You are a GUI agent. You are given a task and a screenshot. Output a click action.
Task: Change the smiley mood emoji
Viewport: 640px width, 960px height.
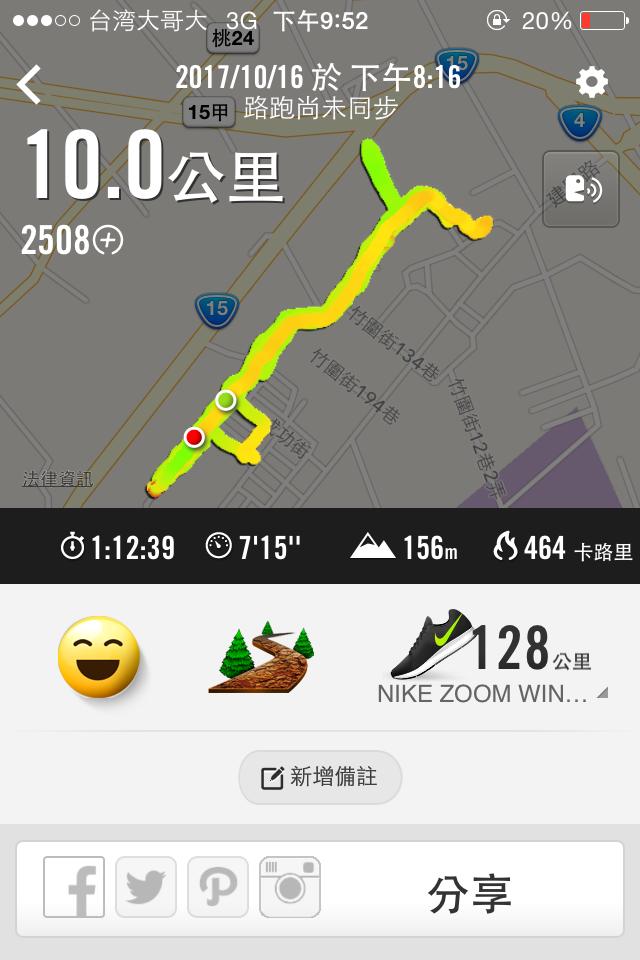tap(99, 657)
